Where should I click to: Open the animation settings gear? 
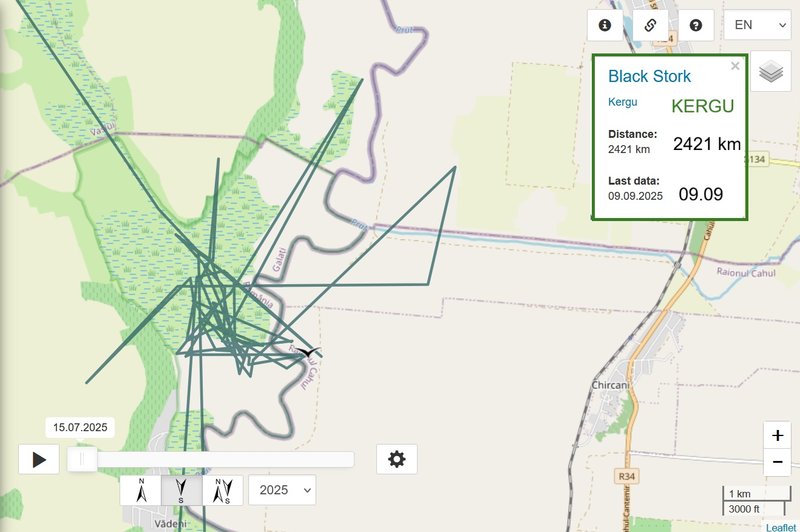tap(397, 459)
